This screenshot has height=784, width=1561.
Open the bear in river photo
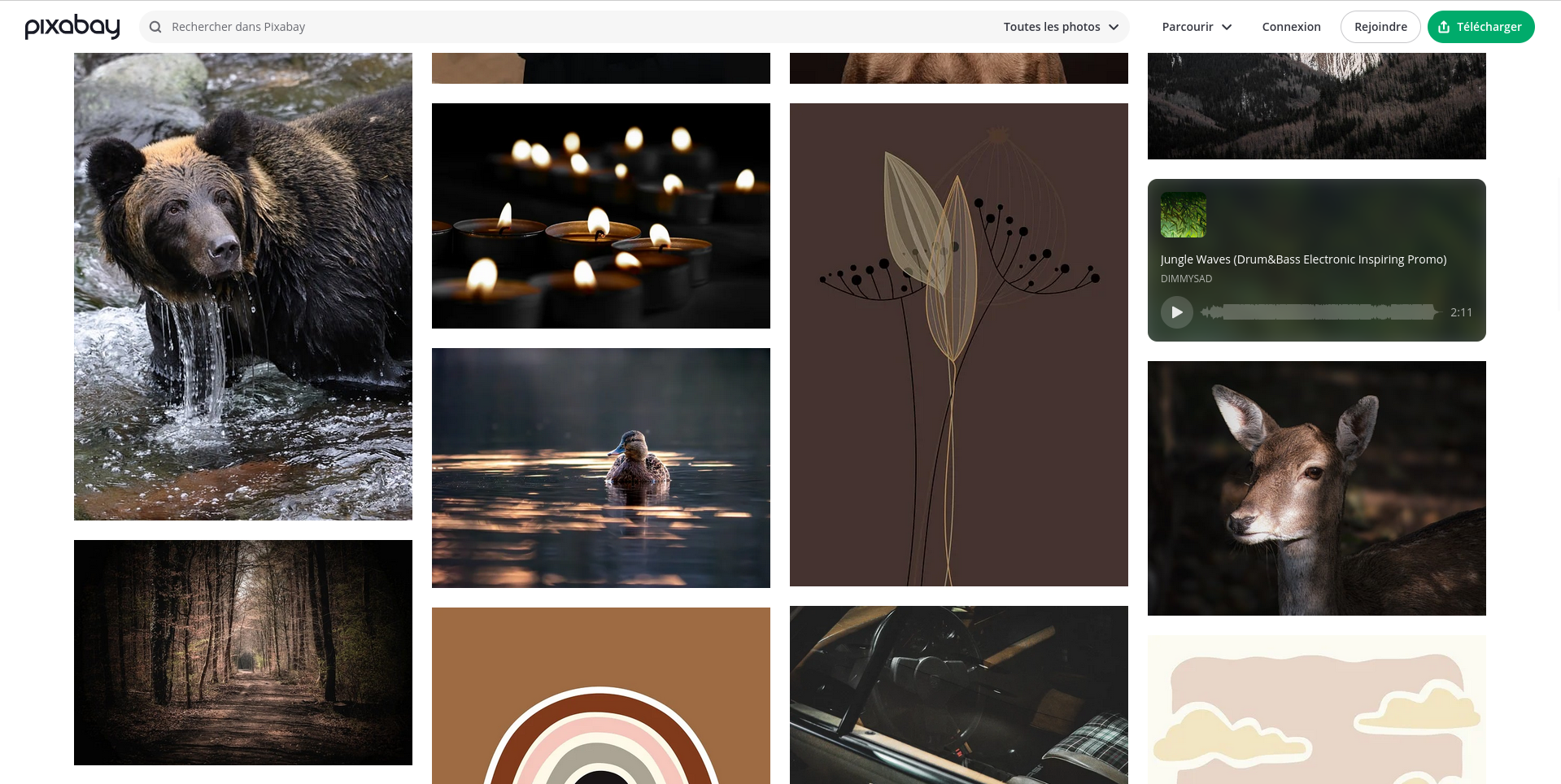[x=242, y=286]
